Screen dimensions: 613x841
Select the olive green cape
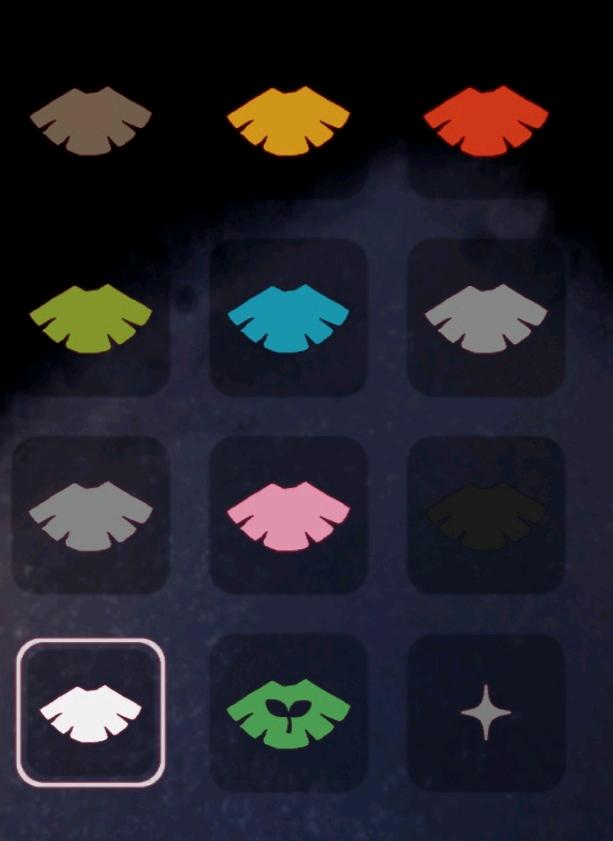(91, 318)
